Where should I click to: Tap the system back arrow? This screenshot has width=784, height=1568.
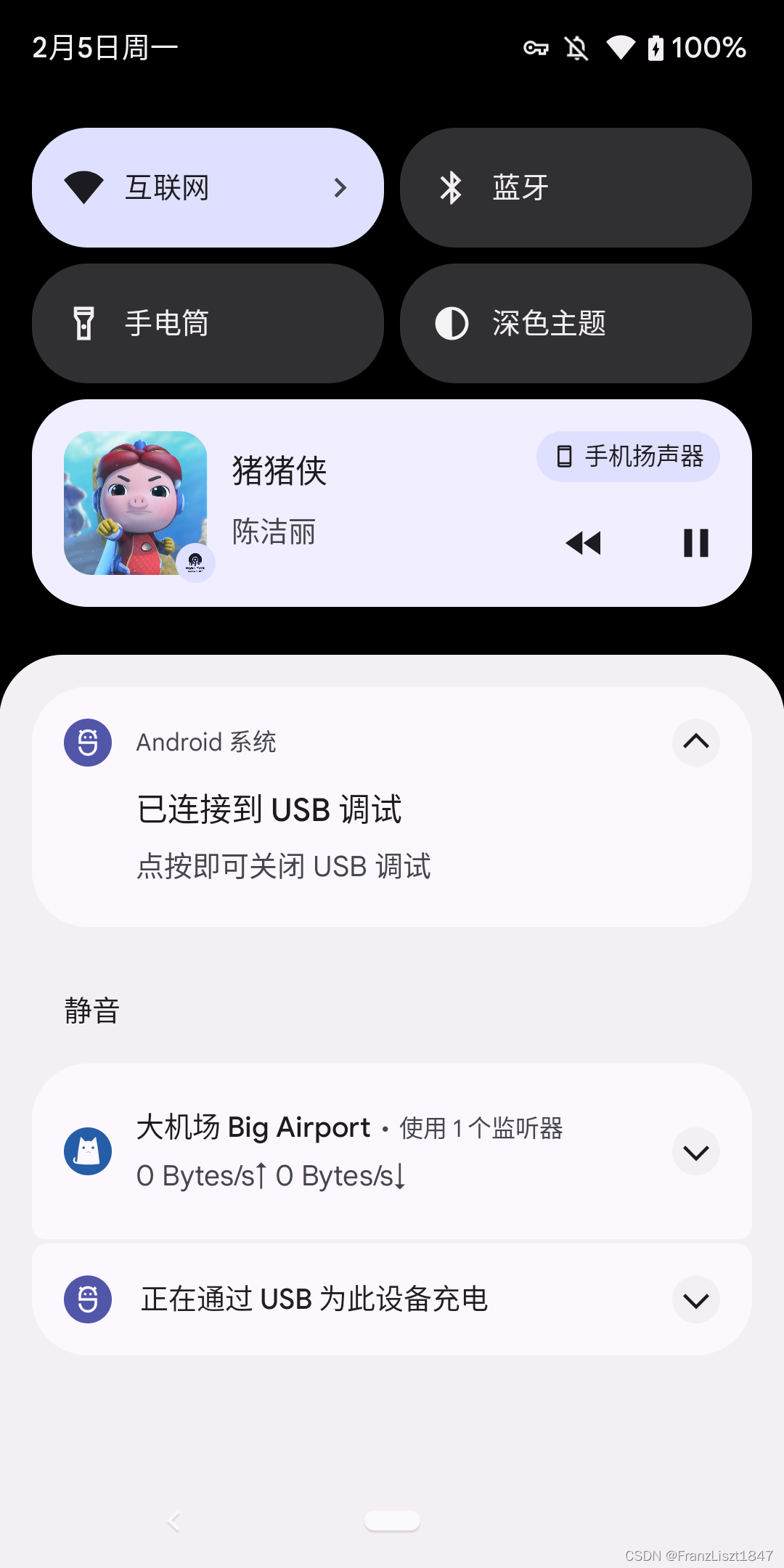pyautogui.click(x=173, y=1521)
